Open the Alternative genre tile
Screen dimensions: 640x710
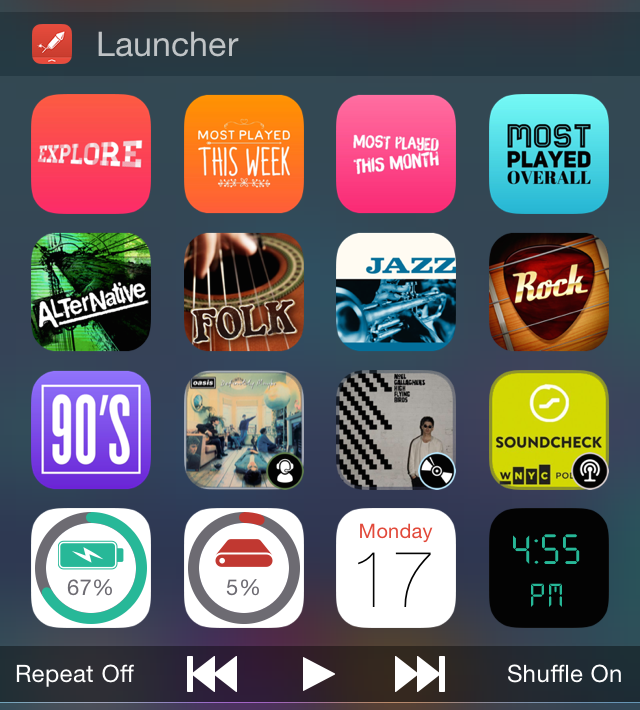click(91, 292)
